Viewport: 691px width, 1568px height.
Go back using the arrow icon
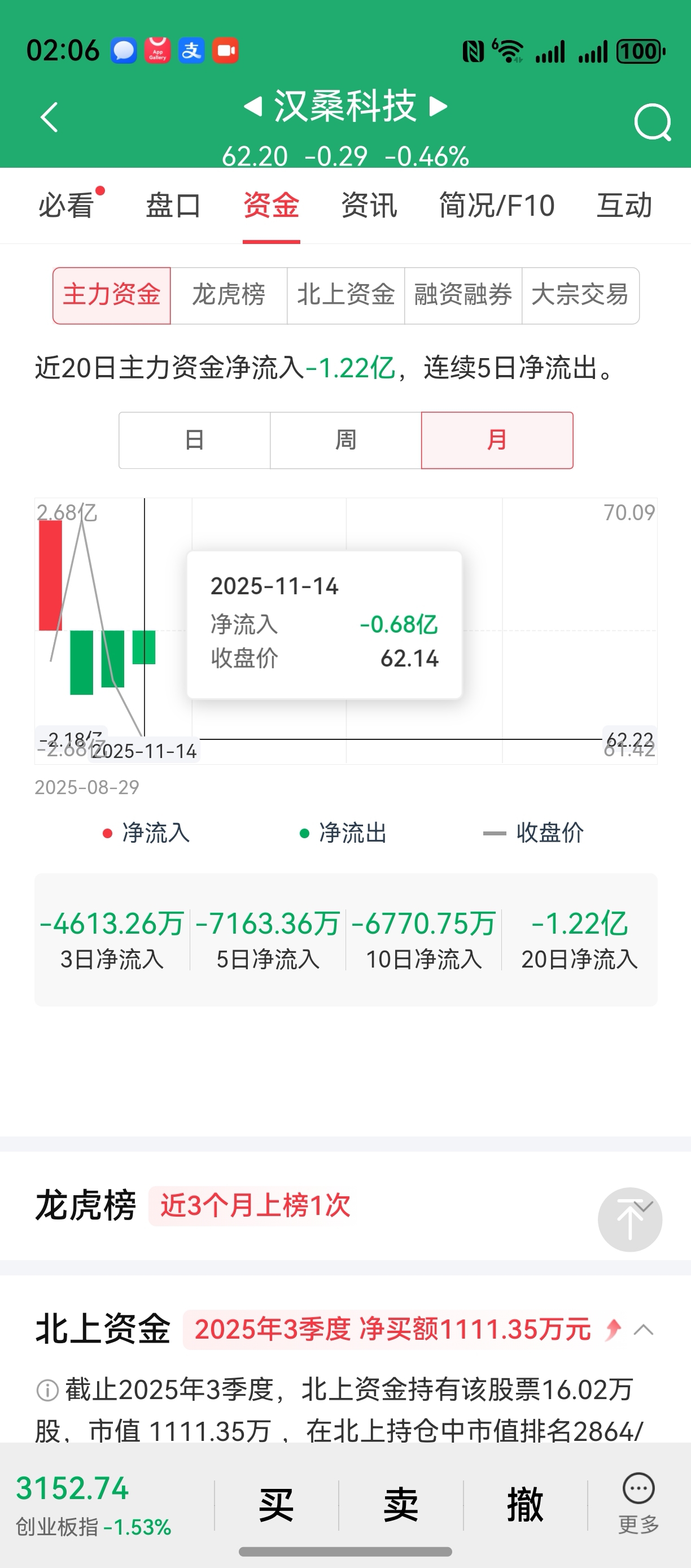click(x=49, y=117)
